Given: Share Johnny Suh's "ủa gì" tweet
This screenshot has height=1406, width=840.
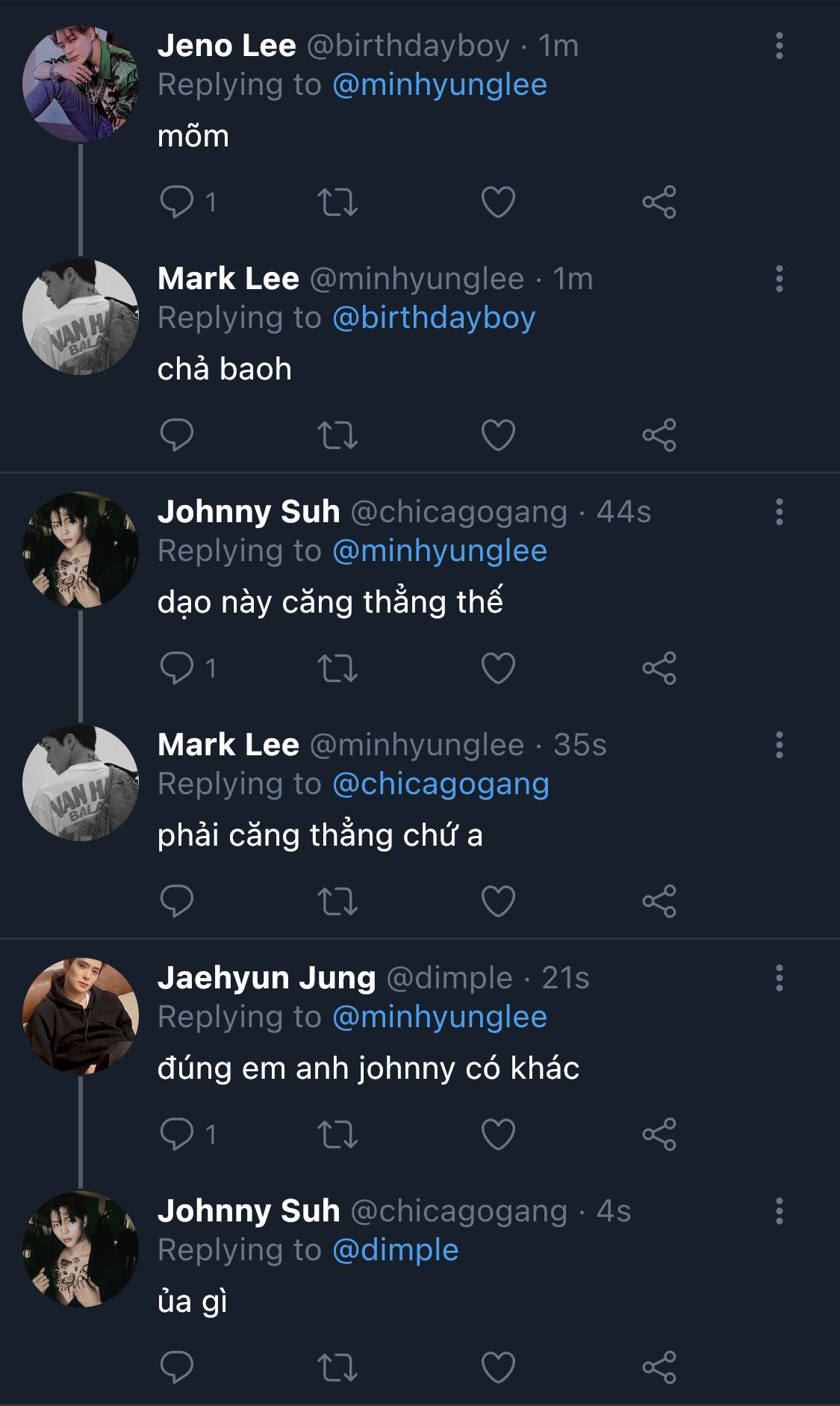Looking at the screenshot, I should [659, 1367].
